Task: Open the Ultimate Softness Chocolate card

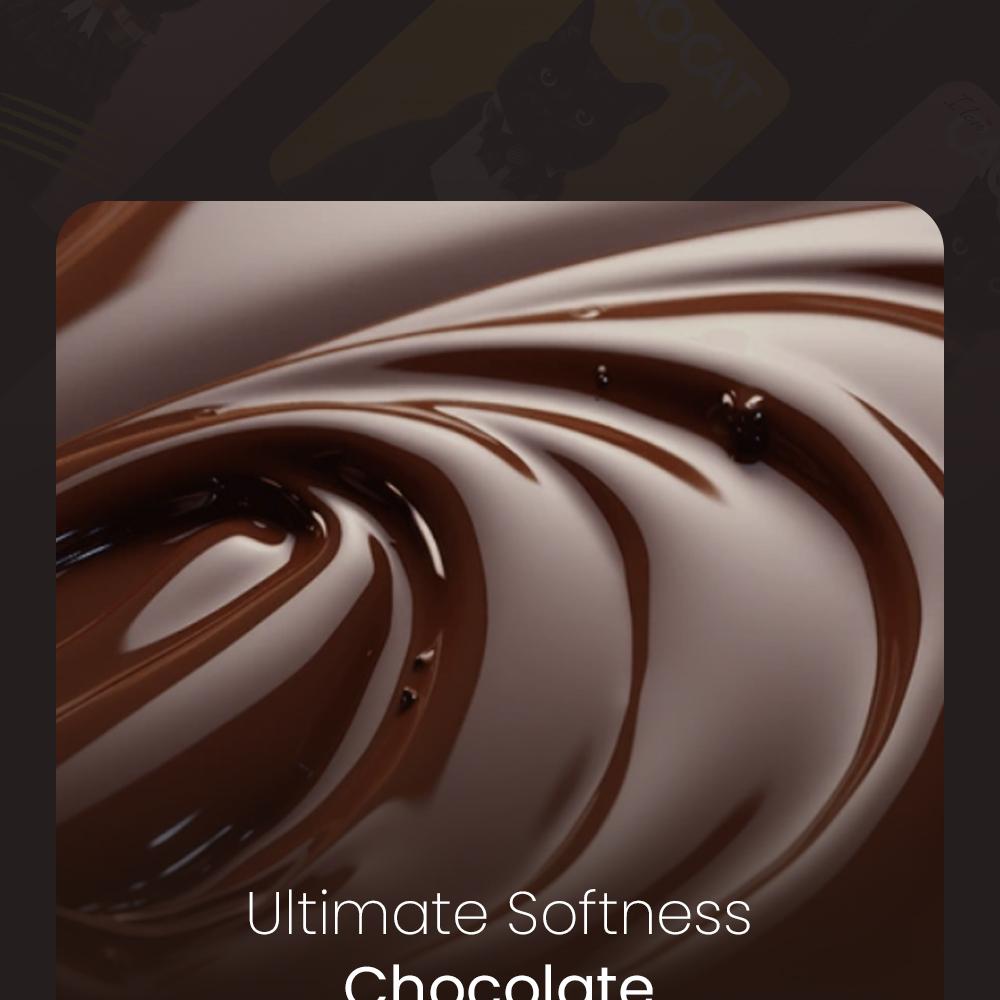Action: pyautogui.click(x=499, y=600)
